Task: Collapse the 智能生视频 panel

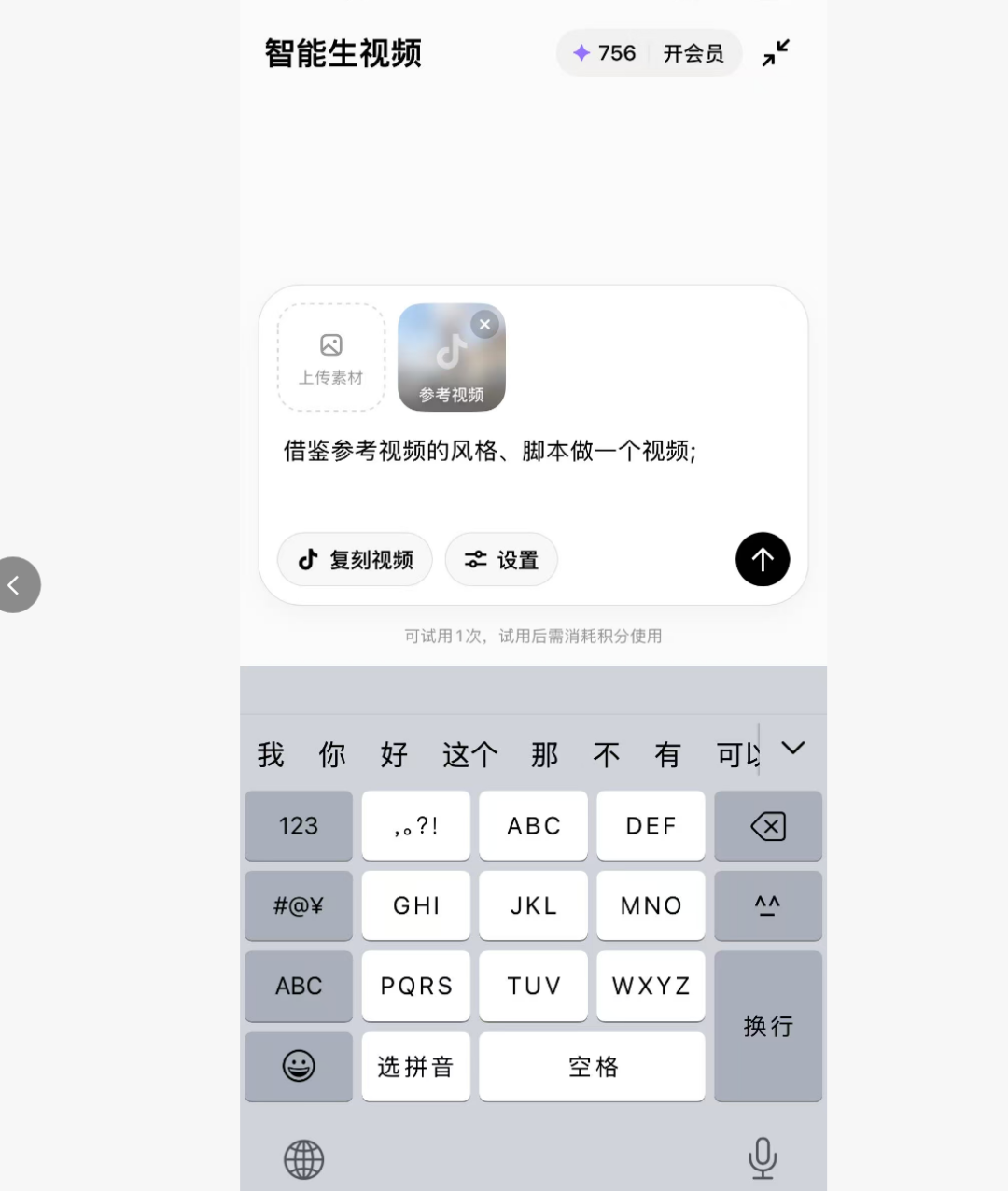Action: click(x=776, y=53)
